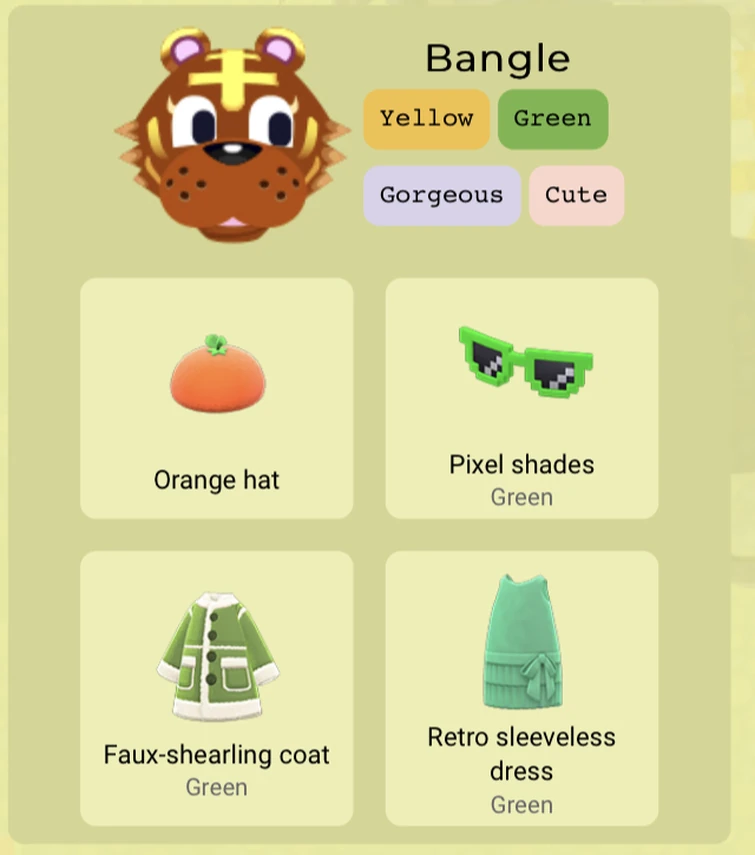Click the Green label under Faux-shearling coat

click(x=216, y=787)
